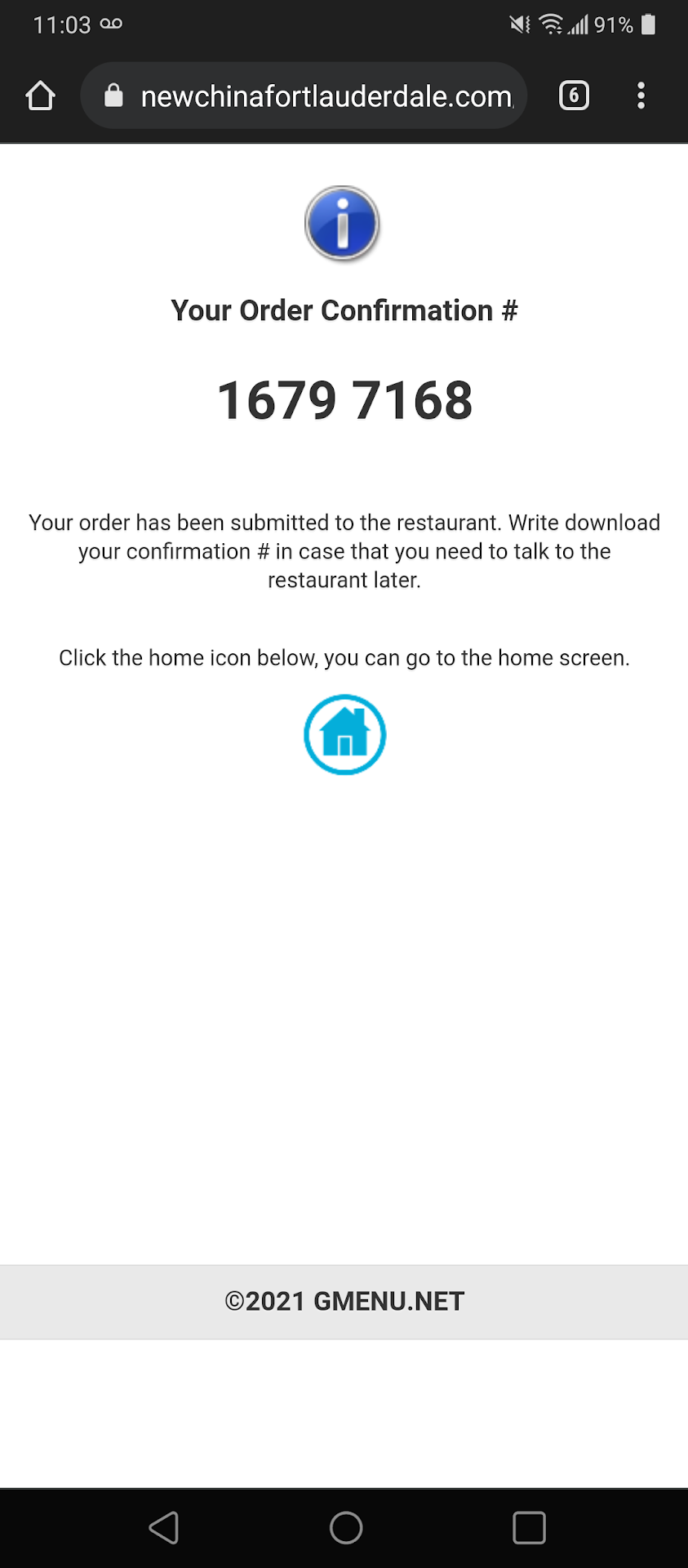The width and height of the screenshot is (688, 1568).
Task: Tap the blue home icon below the instructions
Action: pos(344,734)
